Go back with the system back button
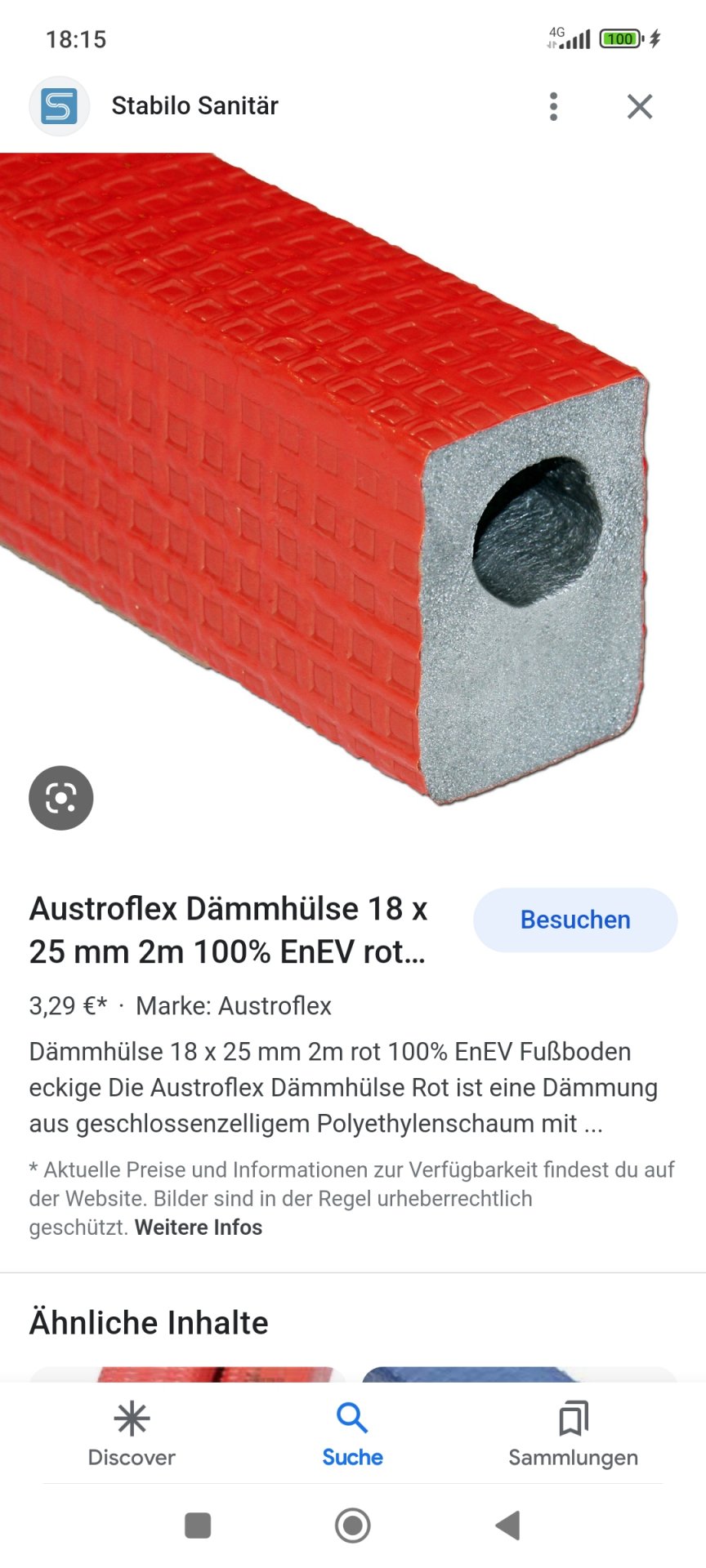Screen dimensions: 706x1568 pyautogui.click(x=507, y=1525)
